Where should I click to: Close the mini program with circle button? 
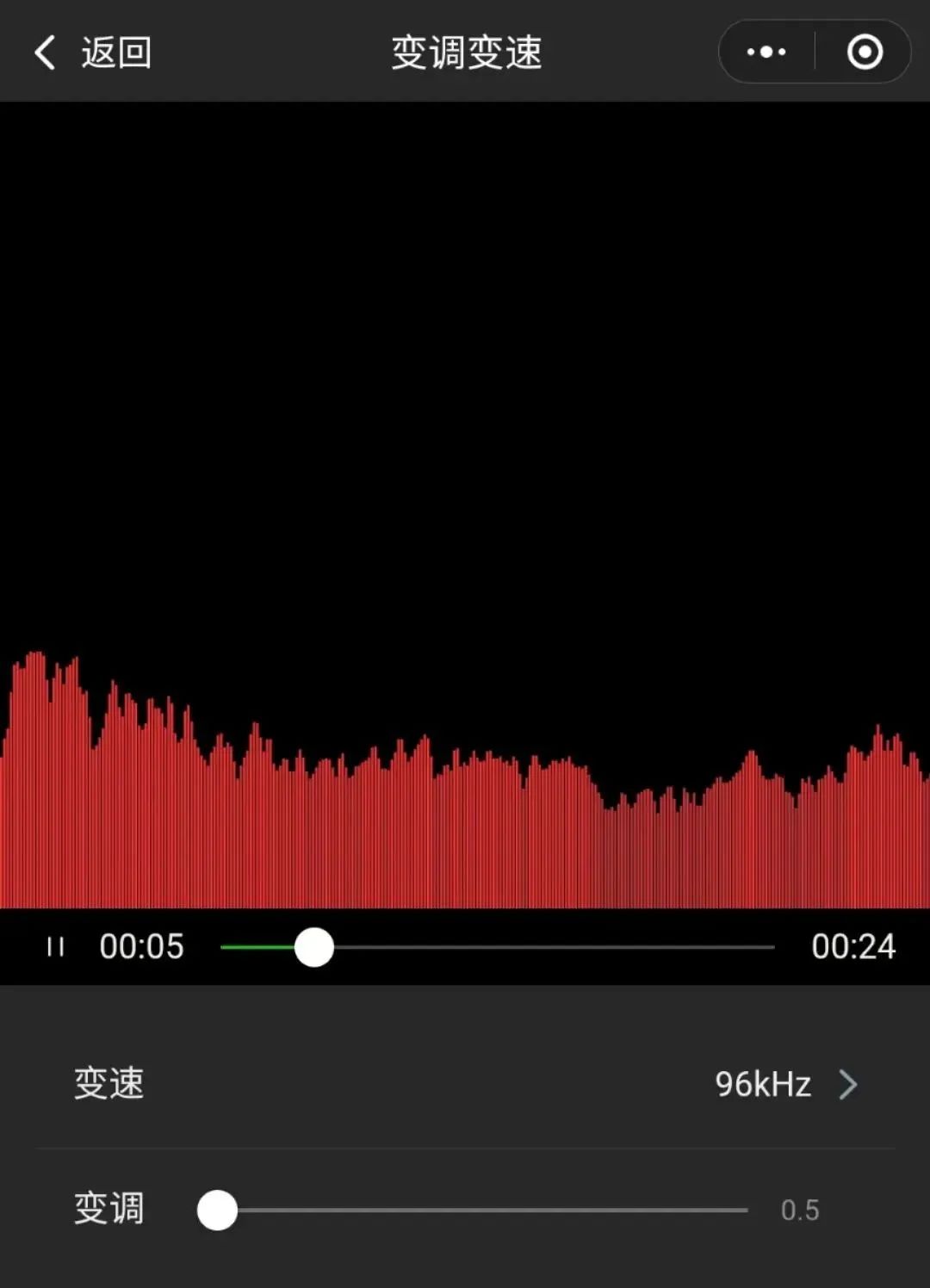click(865, 52)
